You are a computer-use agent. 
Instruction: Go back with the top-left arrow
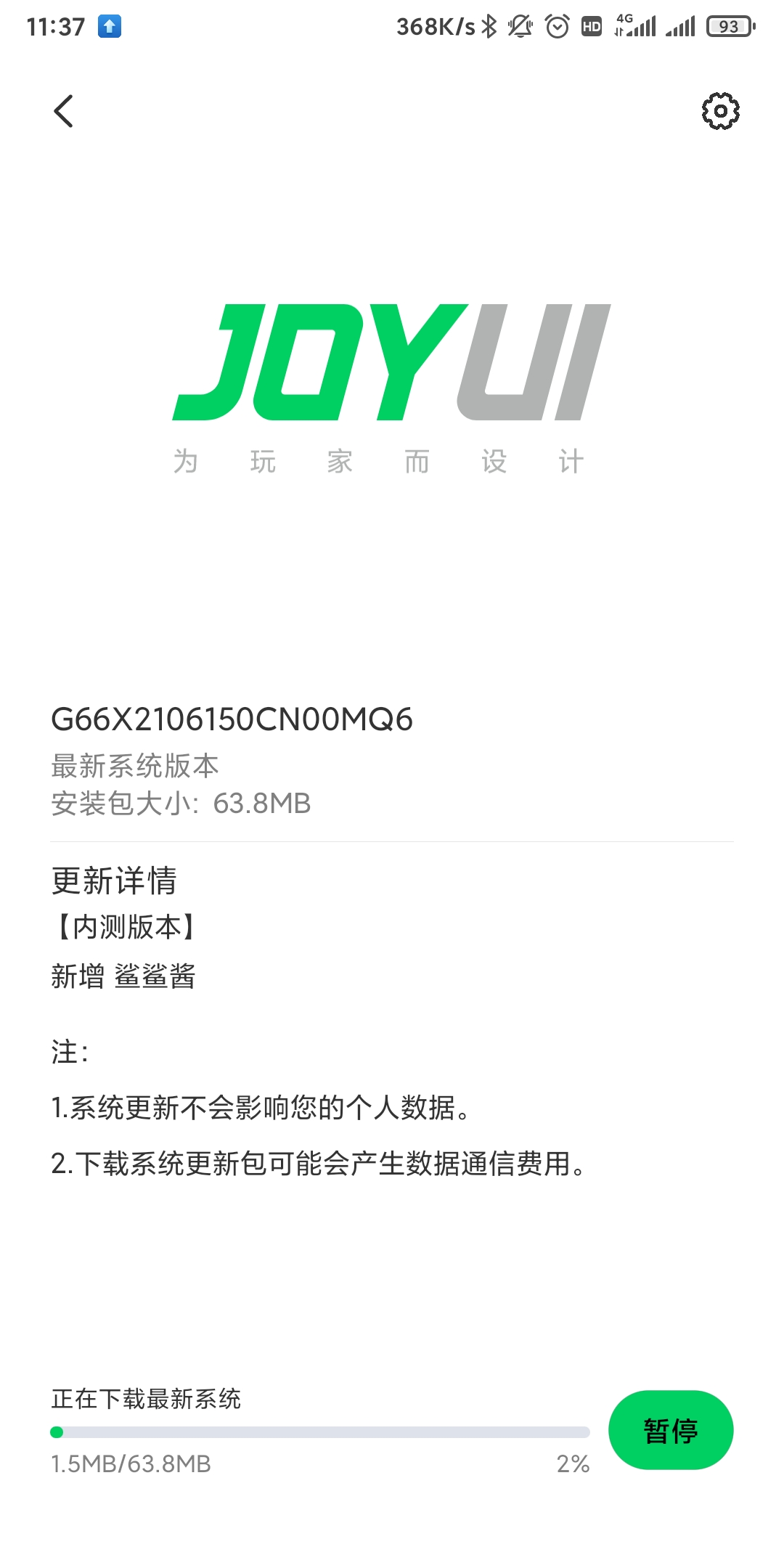coord(64,111)
